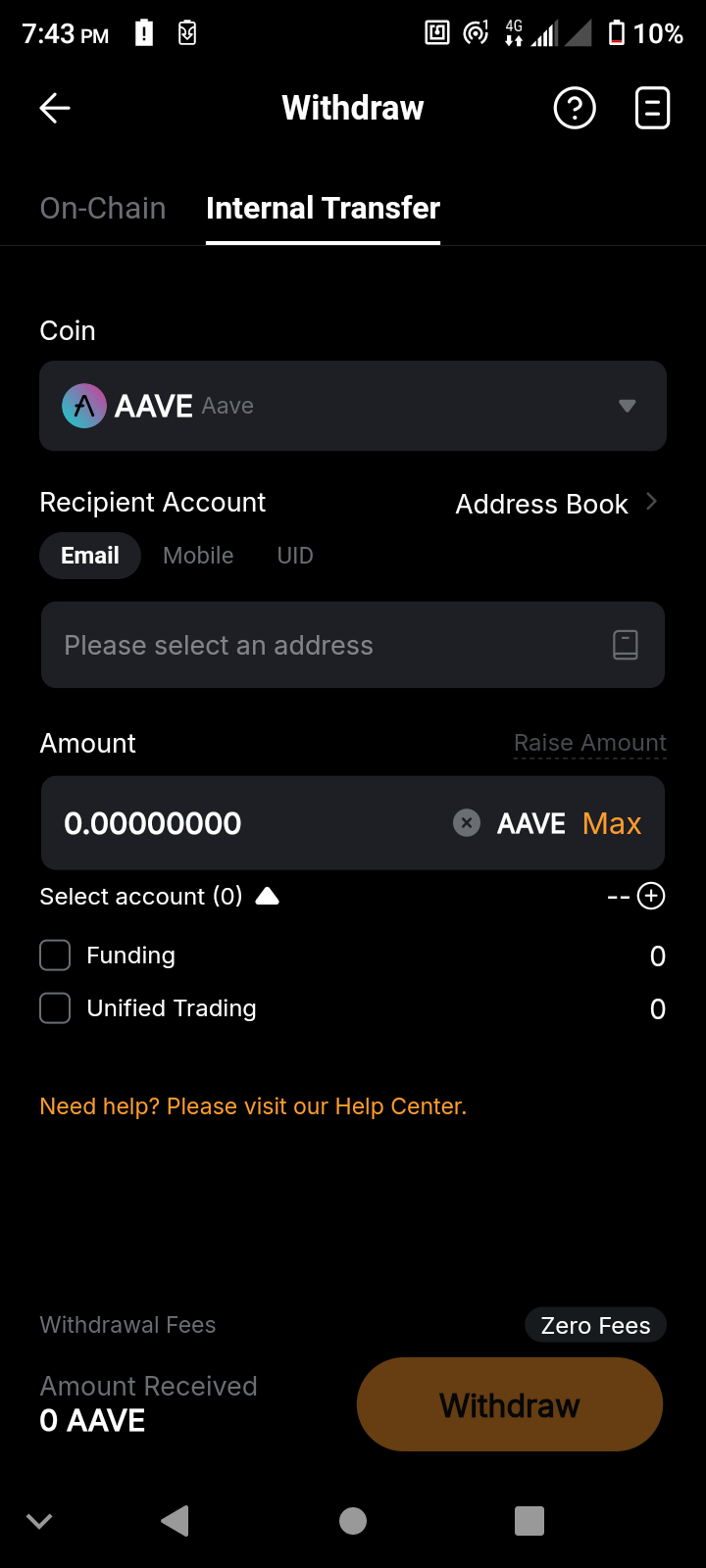The image size is (706, 1568).
Task: Open the Address Book
Action: click(555, 504)
